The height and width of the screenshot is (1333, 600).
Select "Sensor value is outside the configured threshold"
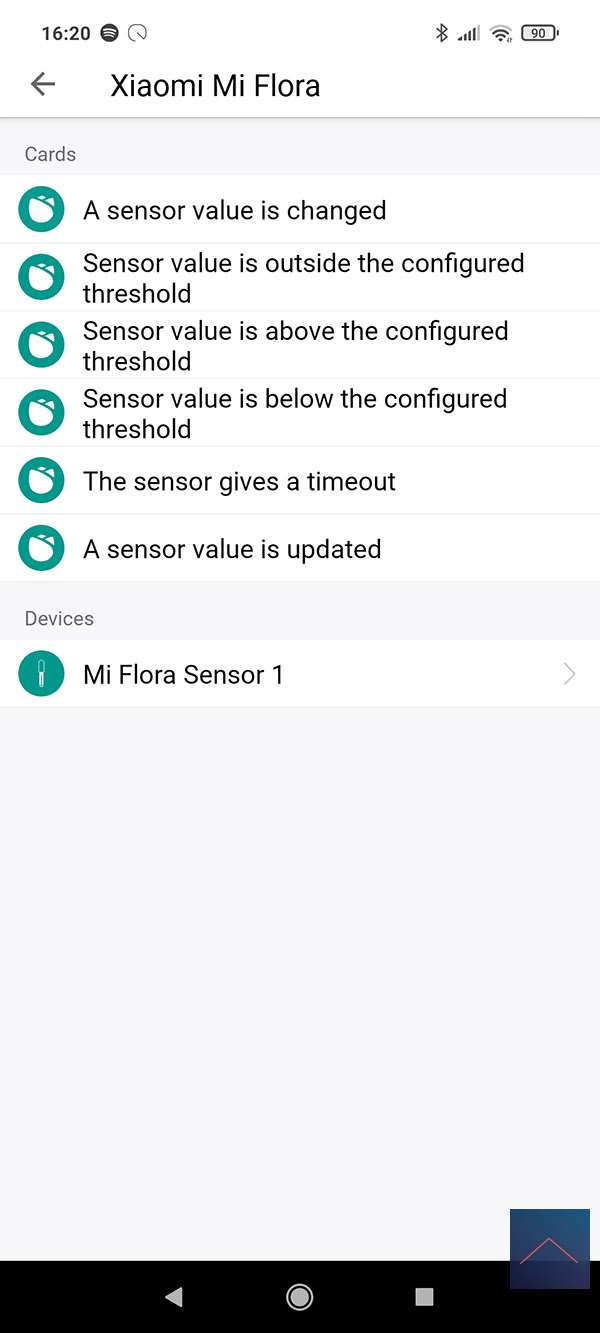303,278
